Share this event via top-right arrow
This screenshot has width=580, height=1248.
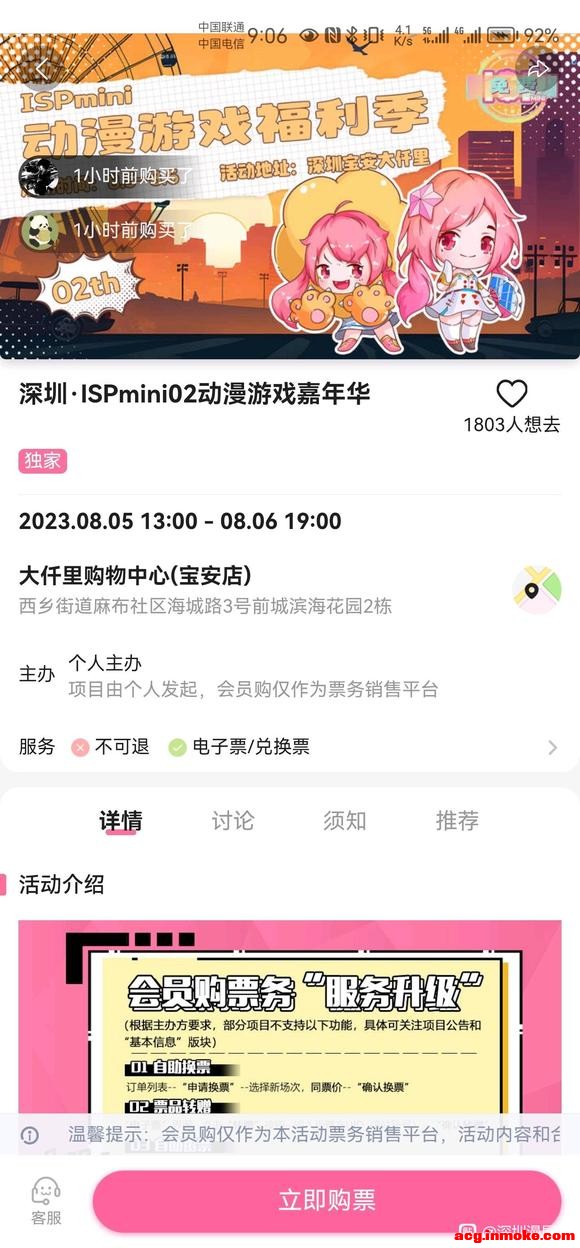[x=538, y=69]
